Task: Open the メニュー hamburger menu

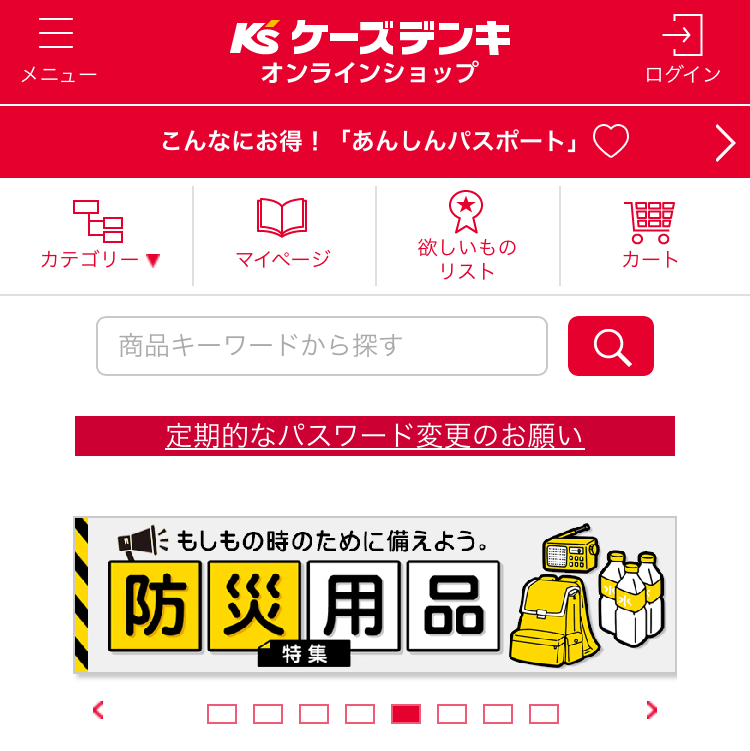Action: [x=58, y=50]
